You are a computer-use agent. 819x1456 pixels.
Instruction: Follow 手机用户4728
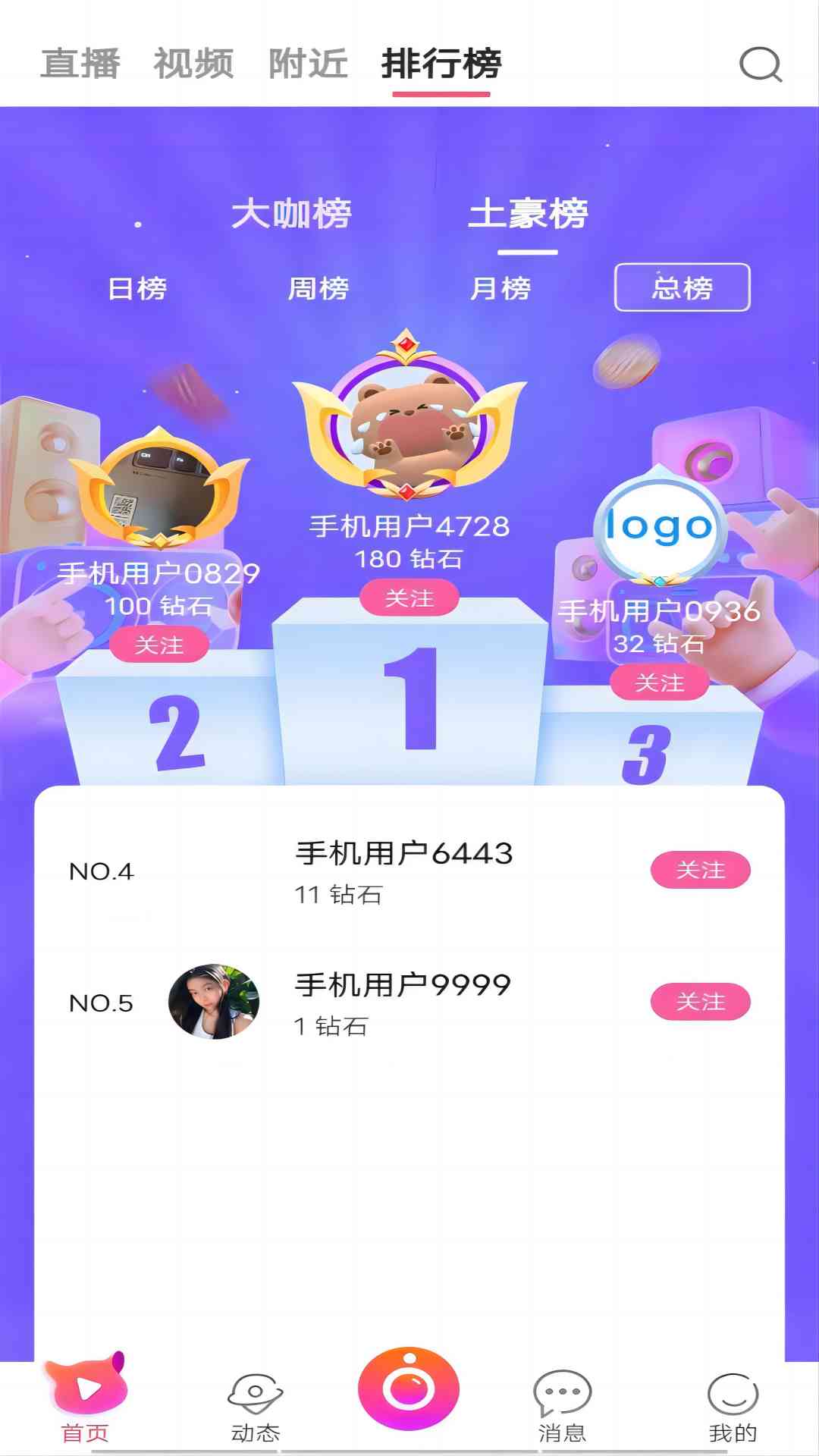coord(409,598)
